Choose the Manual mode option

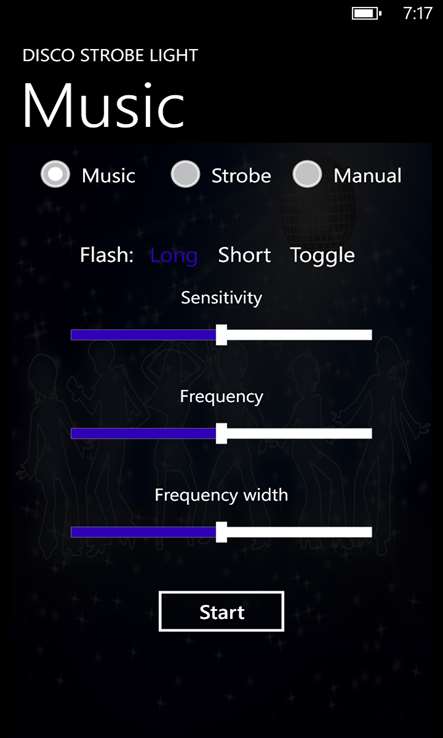307,175
